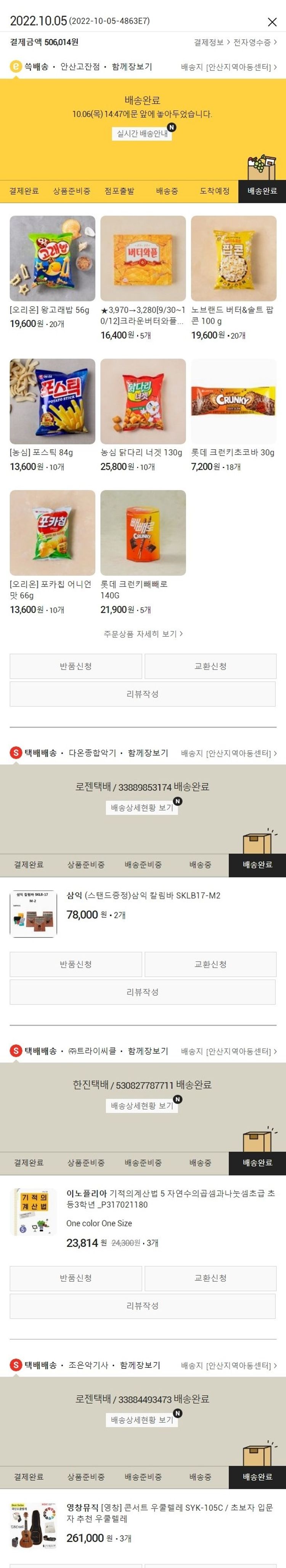This screenshot has height=1568, width=286.
Task: Open 결제정보 payment info link
Action: pos(211,42)
